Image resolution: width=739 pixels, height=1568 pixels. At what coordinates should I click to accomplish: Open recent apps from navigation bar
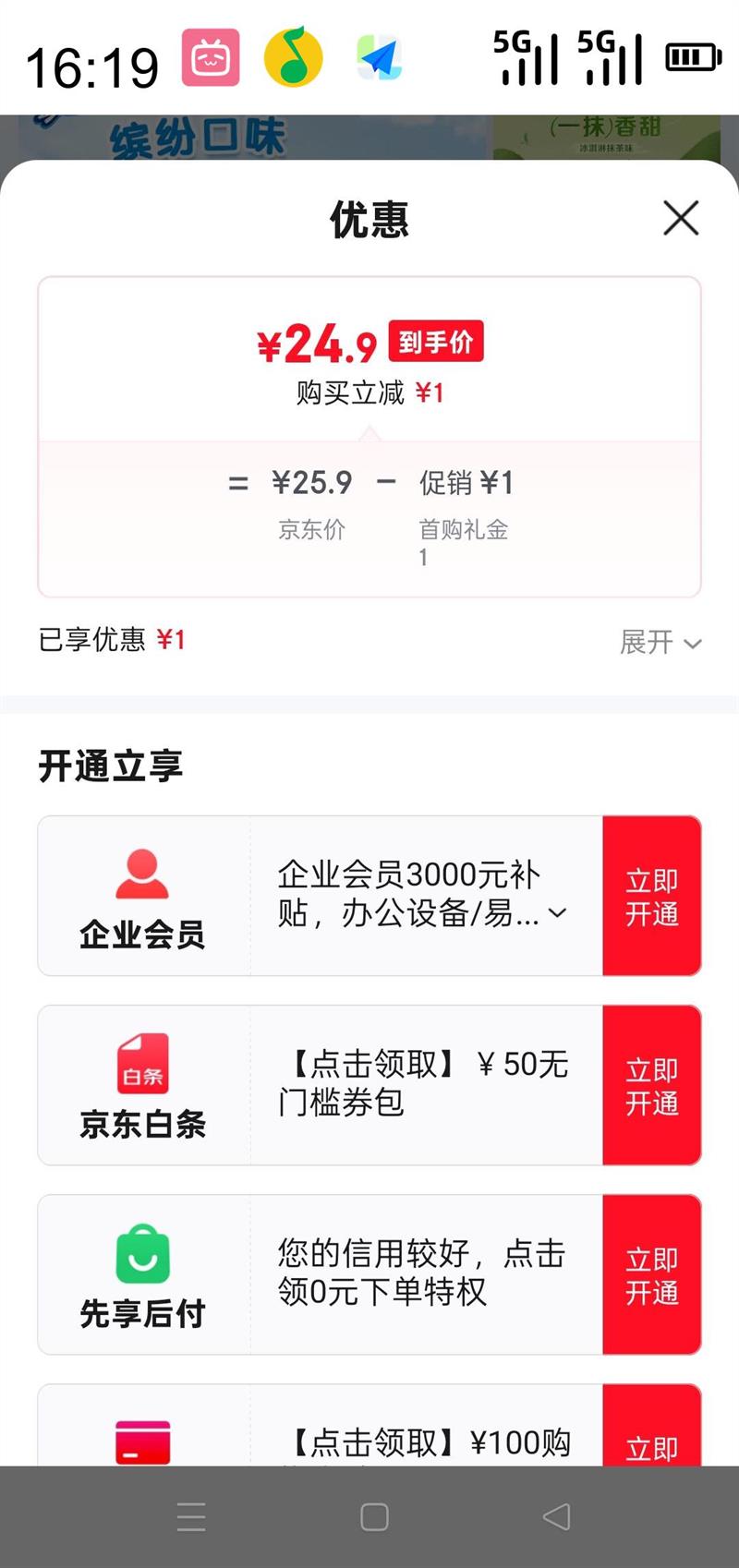[190, 1516]
